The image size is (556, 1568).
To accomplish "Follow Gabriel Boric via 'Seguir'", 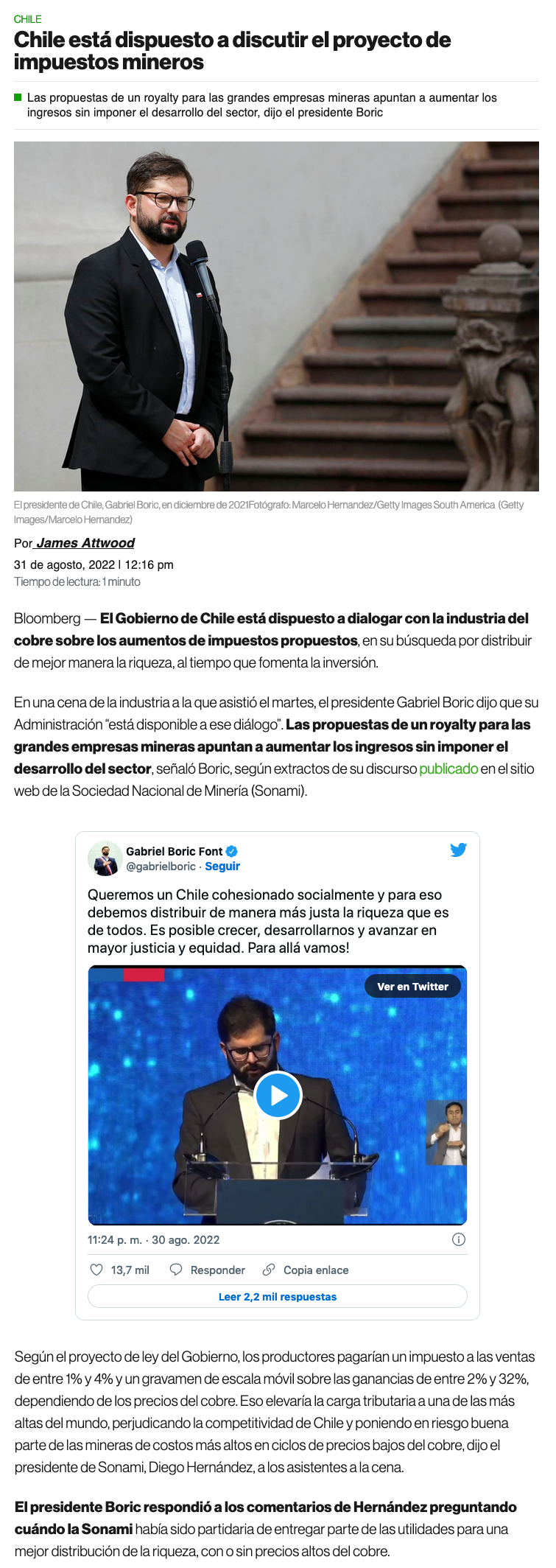I will point(222,867).
